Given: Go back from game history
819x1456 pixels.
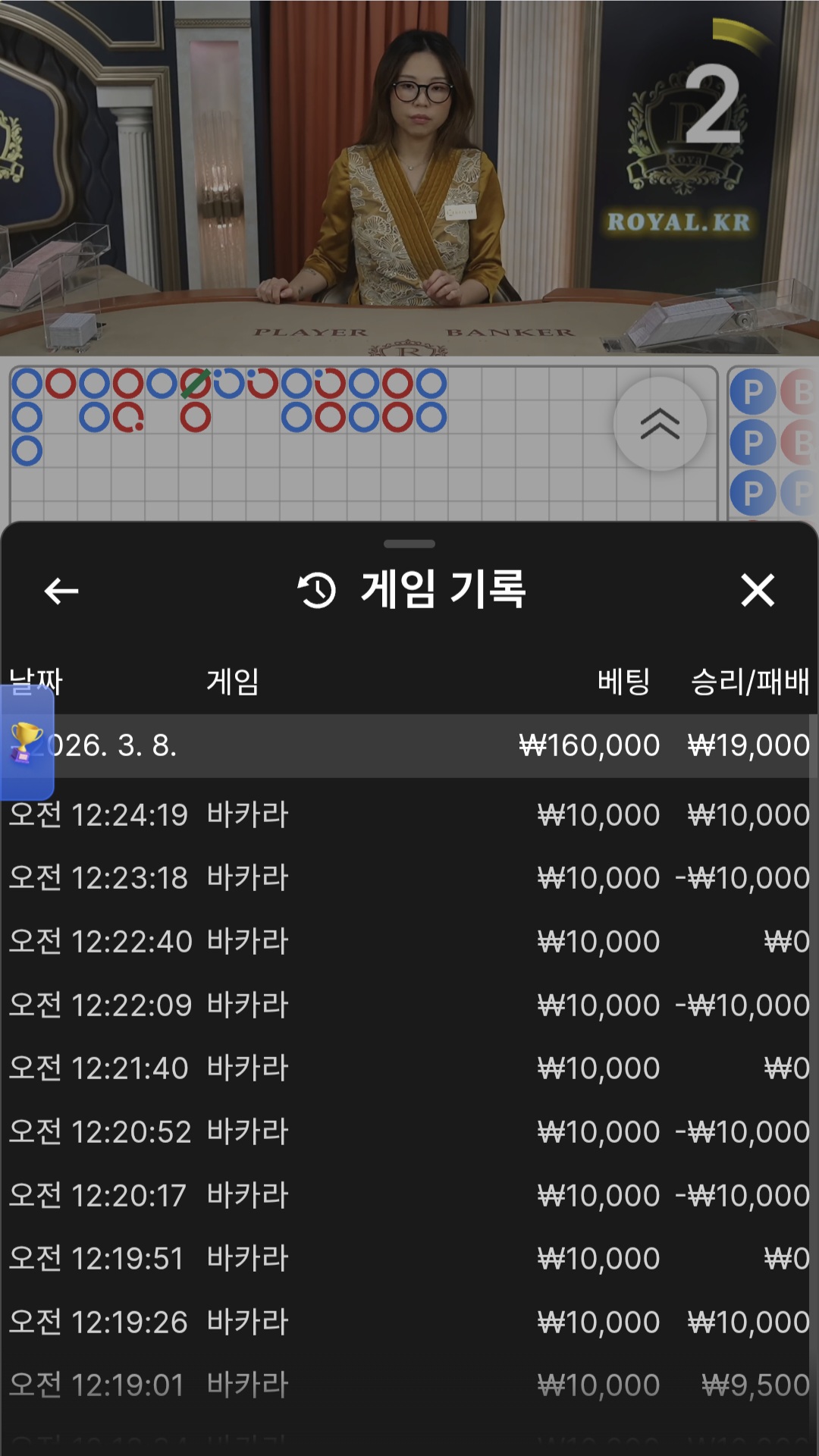Looking at the screenshot, I should [x=61, y=591].
